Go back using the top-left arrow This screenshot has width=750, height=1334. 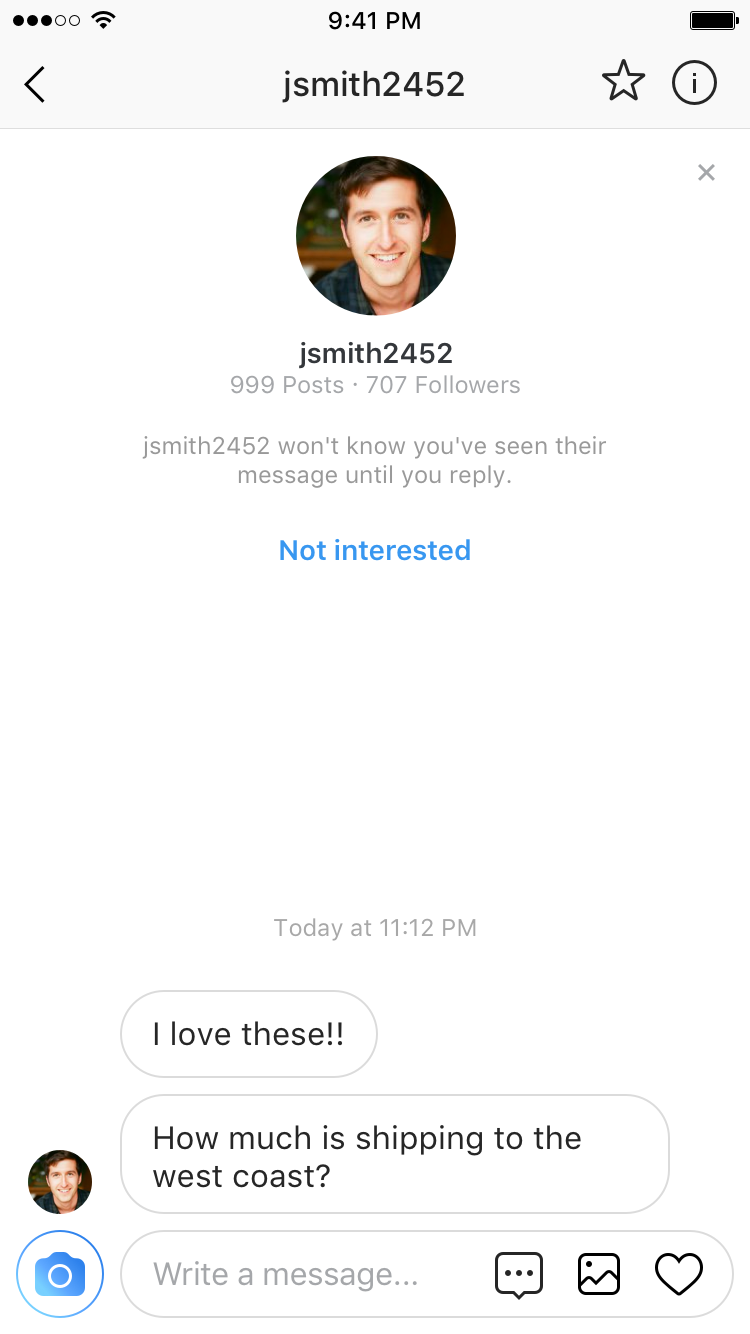[35, 84]
